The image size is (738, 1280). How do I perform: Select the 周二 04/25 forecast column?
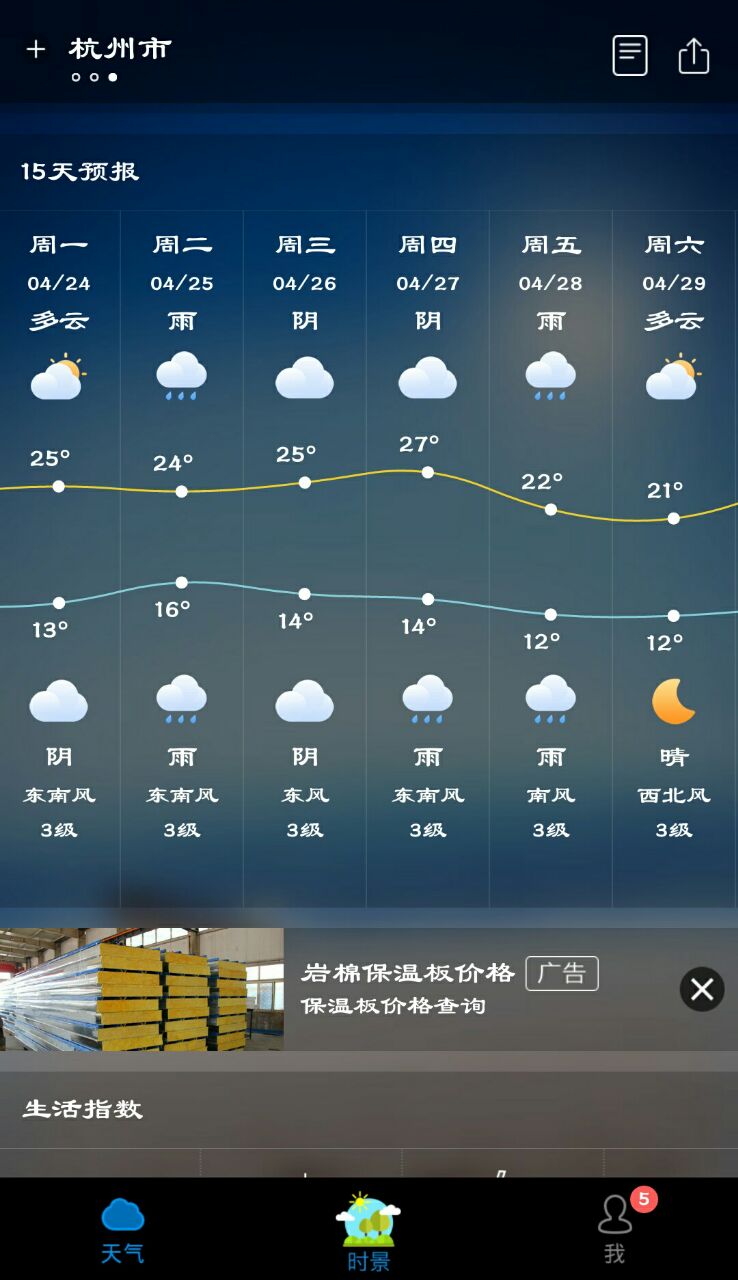(x=182, y=540)
